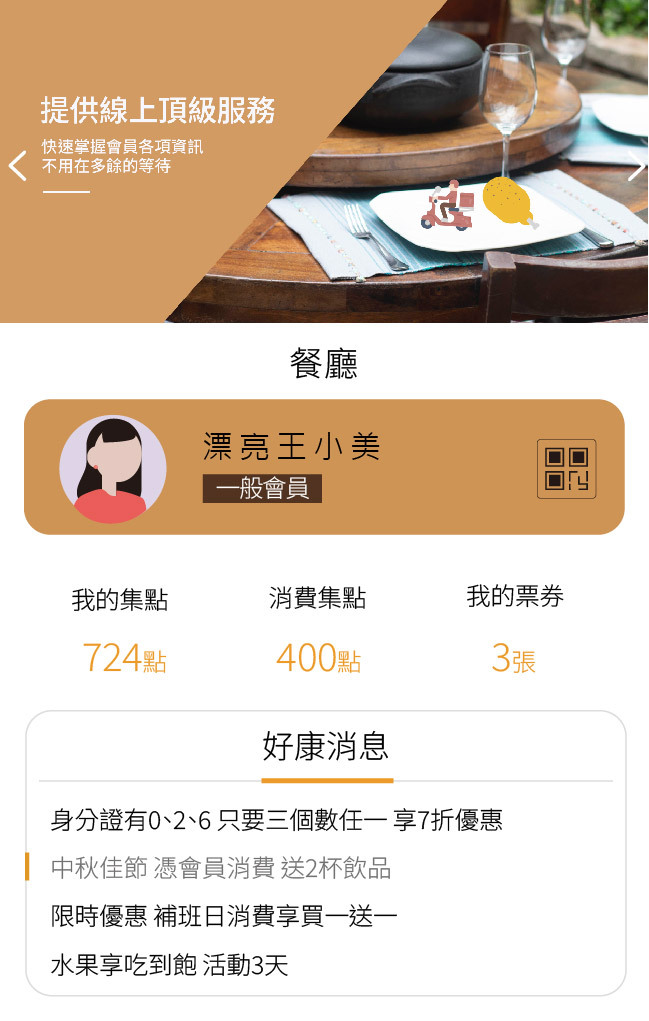This screenshot has width=649, height=1021.
Task: Open the 限時優惠 補班日買一送一 news item
Action: pyautogui.click(x=224, y=916)
